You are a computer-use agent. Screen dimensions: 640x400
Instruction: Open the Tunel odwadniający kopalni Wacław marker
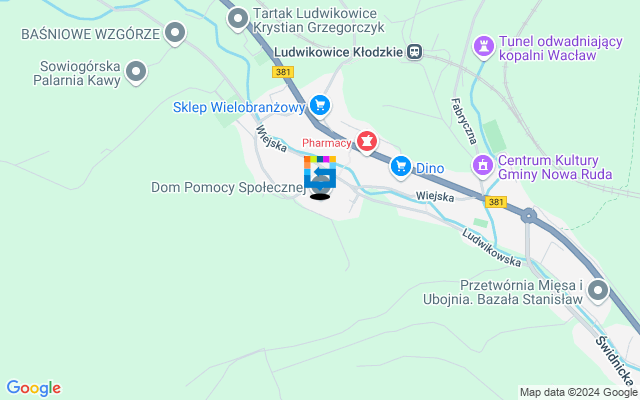pyautogui.click(x=484, y=46)
